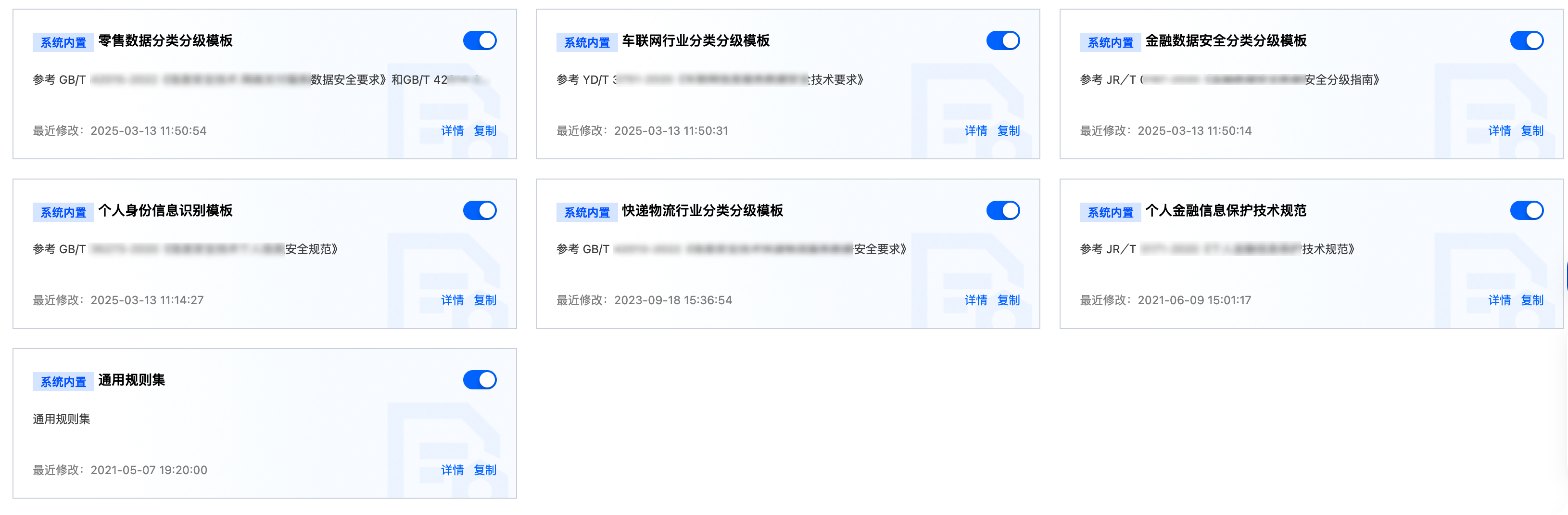Tap 复制 on 个人金融信息保护技术规范 card
This screenshot has height=515, width=1568.
click(1531, 300)
